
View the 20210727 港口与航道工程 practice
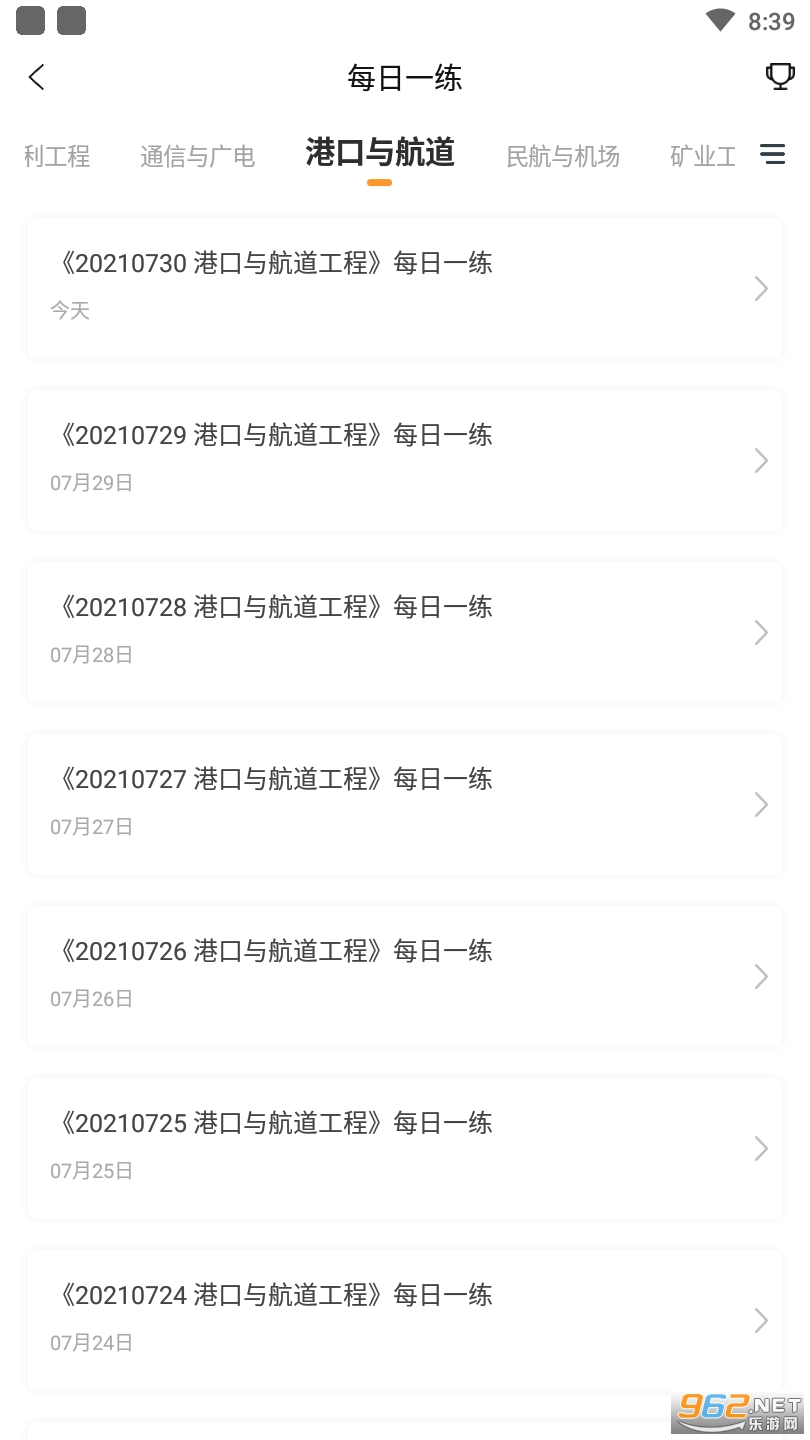[x=404, y=804]
